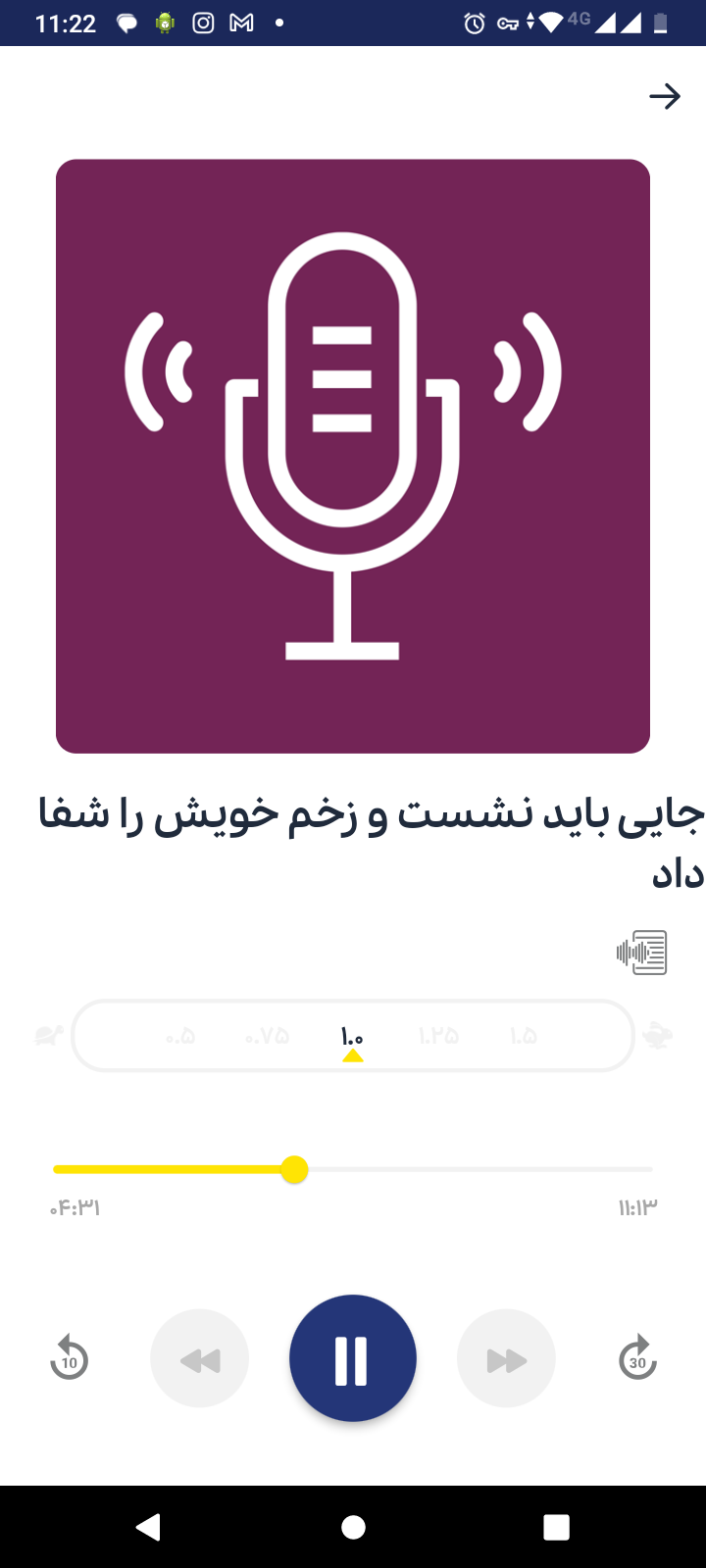Open recent apps from navigation bar

click(556, 1527)
